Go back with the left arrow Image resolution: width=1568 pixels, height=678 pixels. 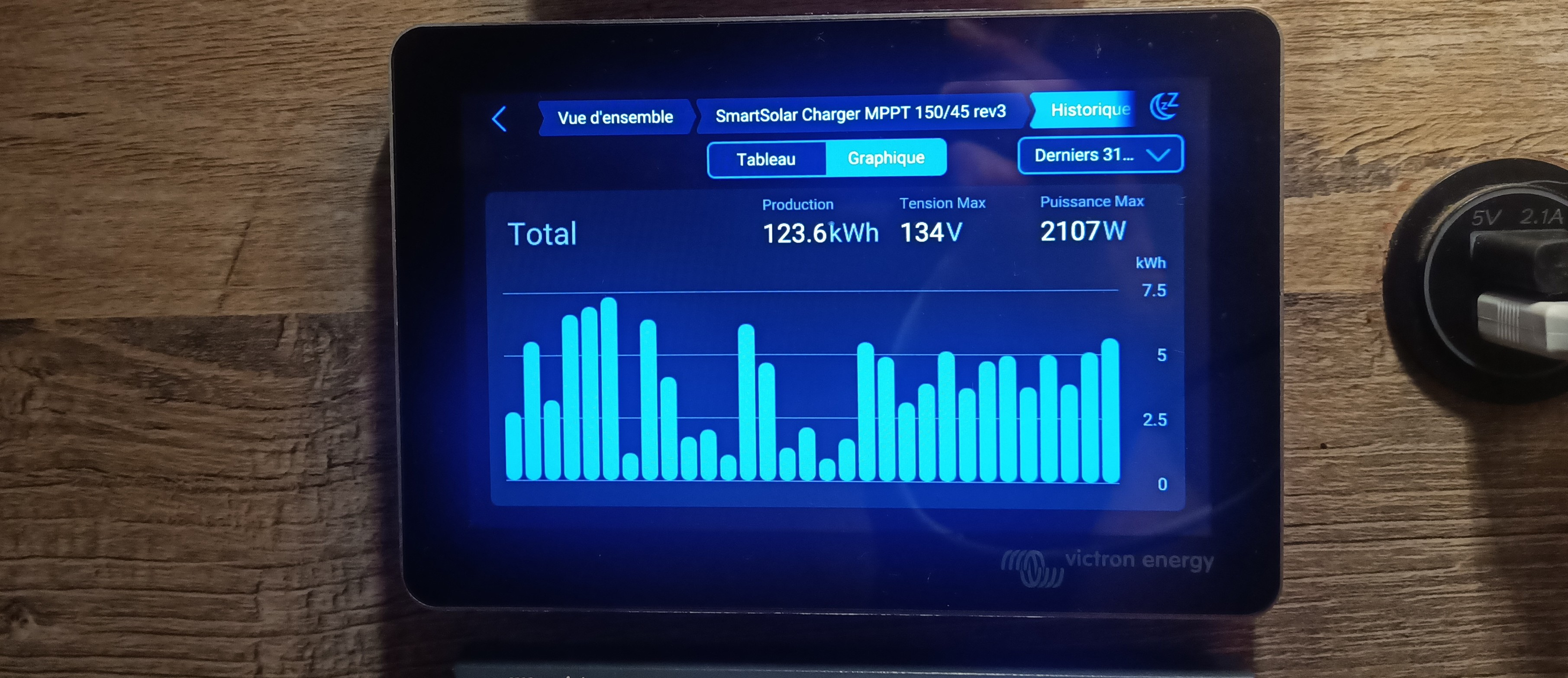(x=499, y=119)
